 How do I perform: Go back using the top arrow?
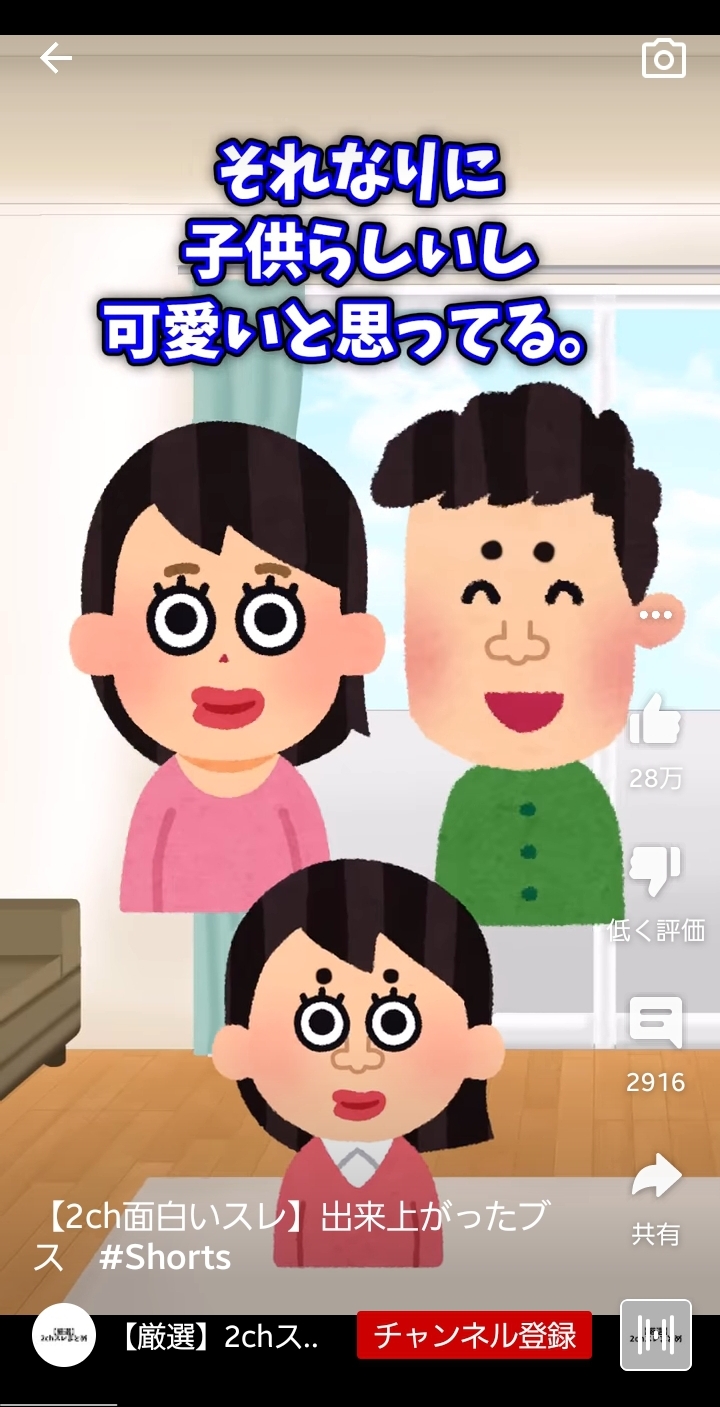point(56,59)
